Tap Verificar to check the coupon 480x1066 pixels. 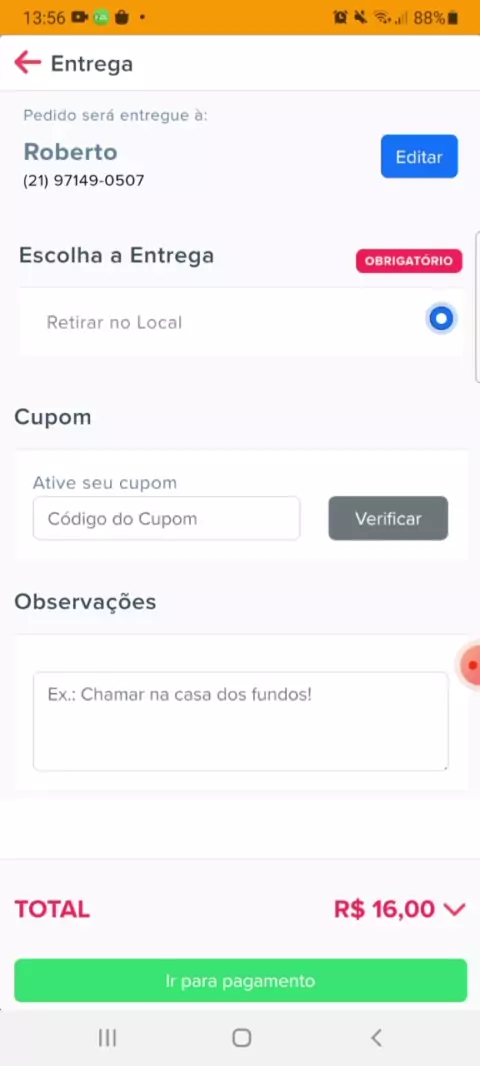click(x=388, y=519)
